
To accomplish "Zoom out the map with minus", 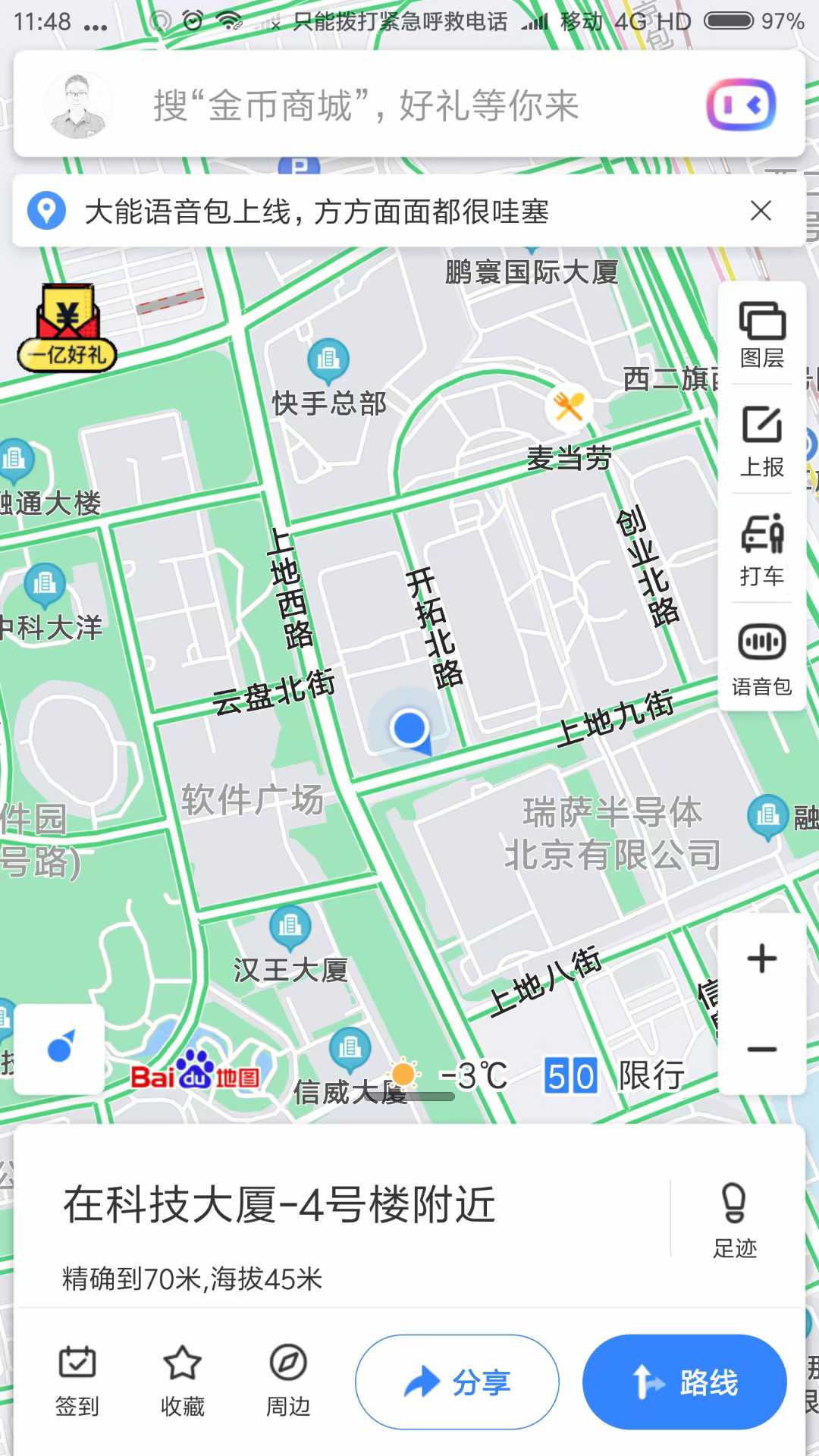I will pos(761,1050).
